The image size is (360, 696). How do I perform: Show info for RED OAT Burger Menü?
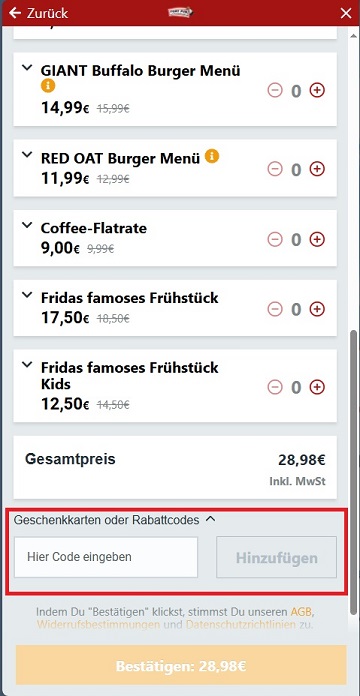point(212,156)
